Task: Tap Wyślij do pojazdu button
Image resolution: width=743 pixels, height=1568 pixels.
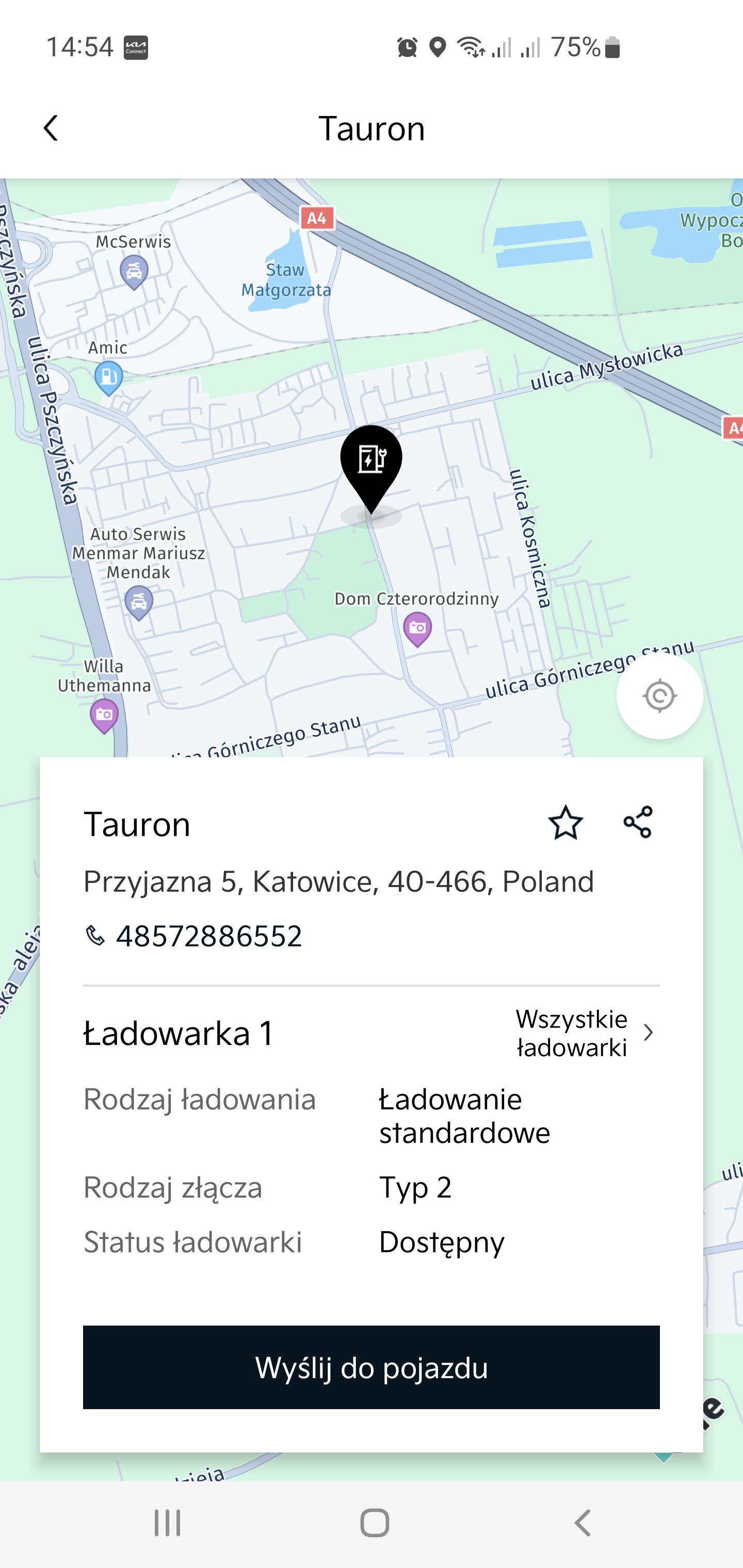Action: pos(372,1367)
